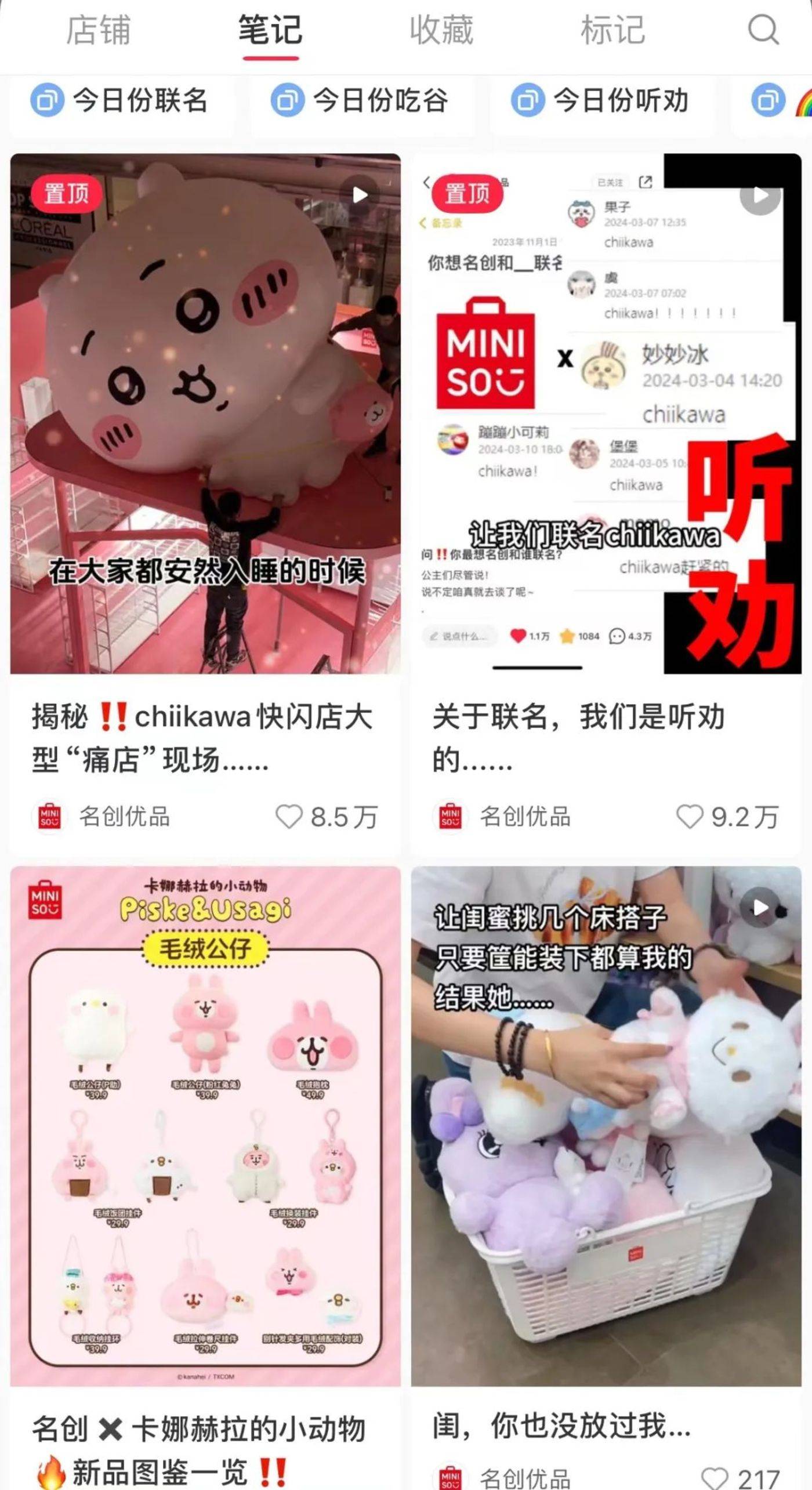The width and height of the screenshot is (812, 1490).
Task: Open the 今日份吃谷 collection chip
Action: click(x=361, y=101)
